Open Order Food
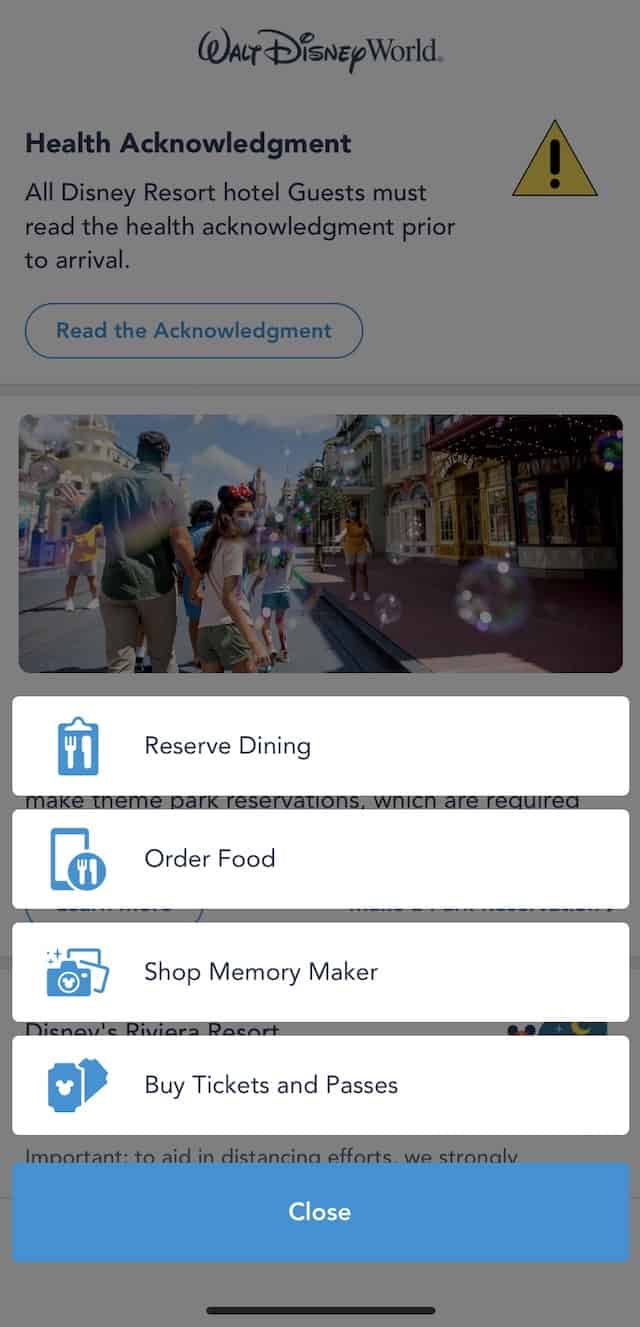 click(x=320, y=859)
